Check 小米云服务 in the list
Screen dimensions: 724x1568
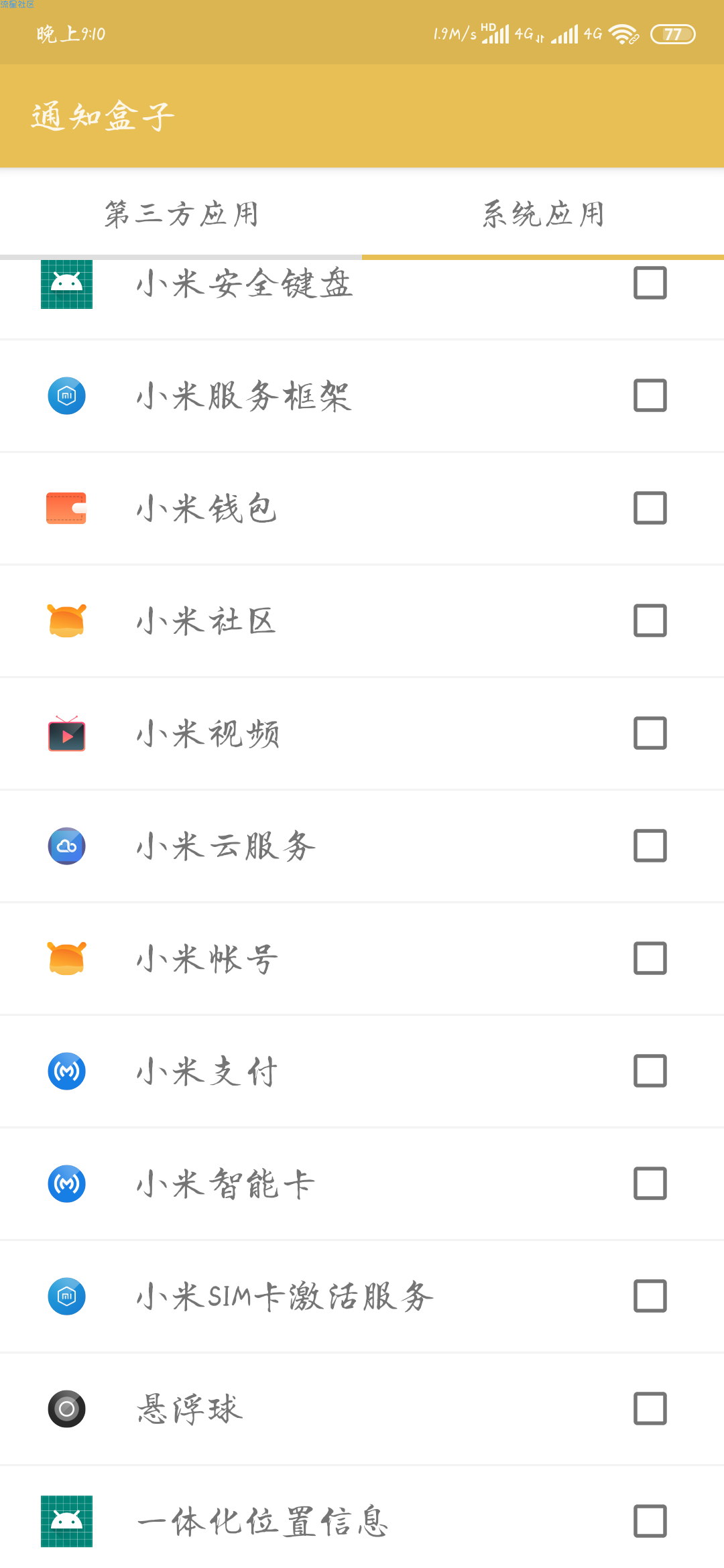click(x=650, y=846)
